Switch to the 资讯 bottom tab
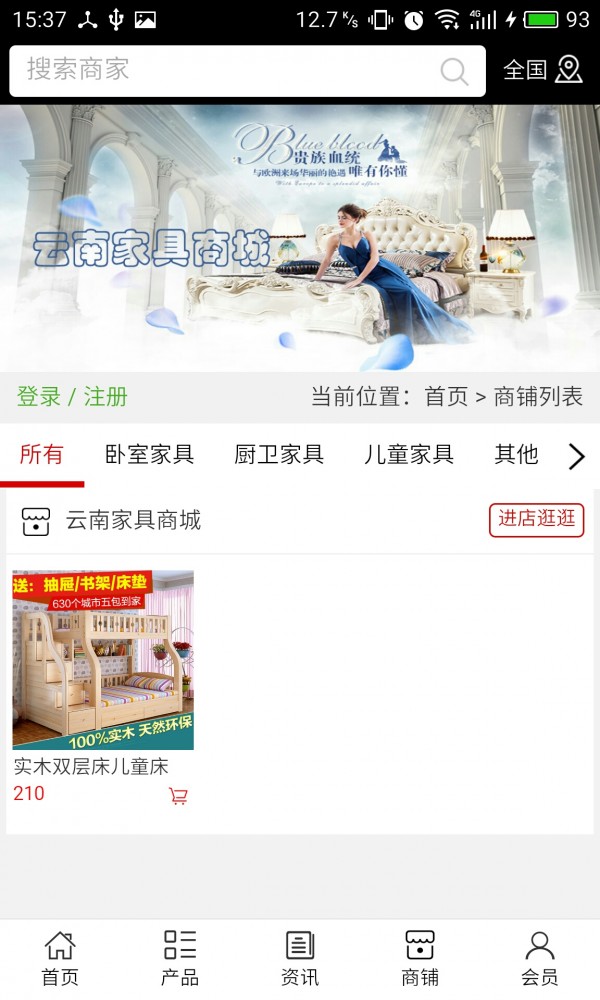 (x=300, y=958)
